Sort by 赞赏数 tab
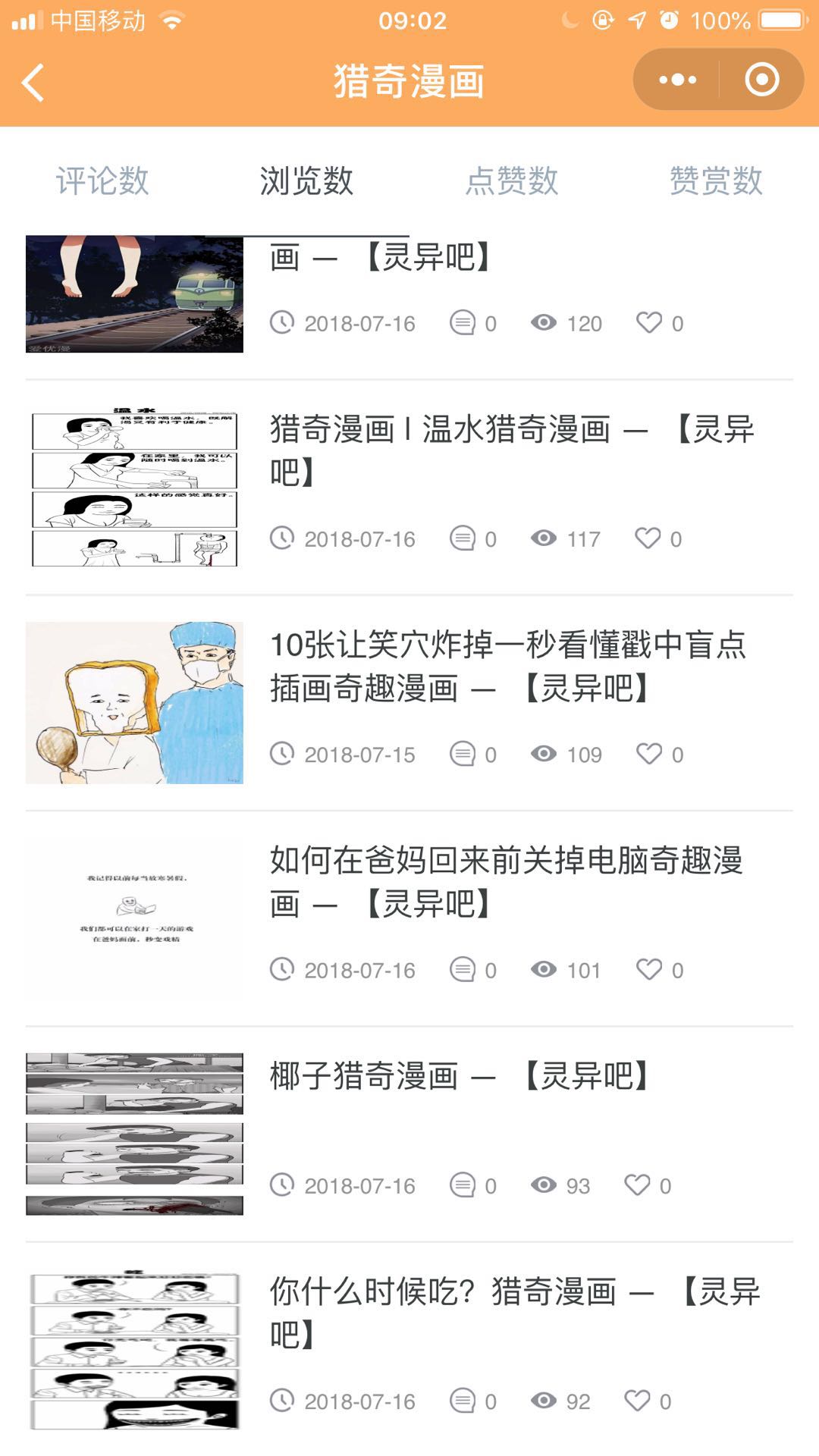The width and height of the screenshot is (819, 1456). 716,181
